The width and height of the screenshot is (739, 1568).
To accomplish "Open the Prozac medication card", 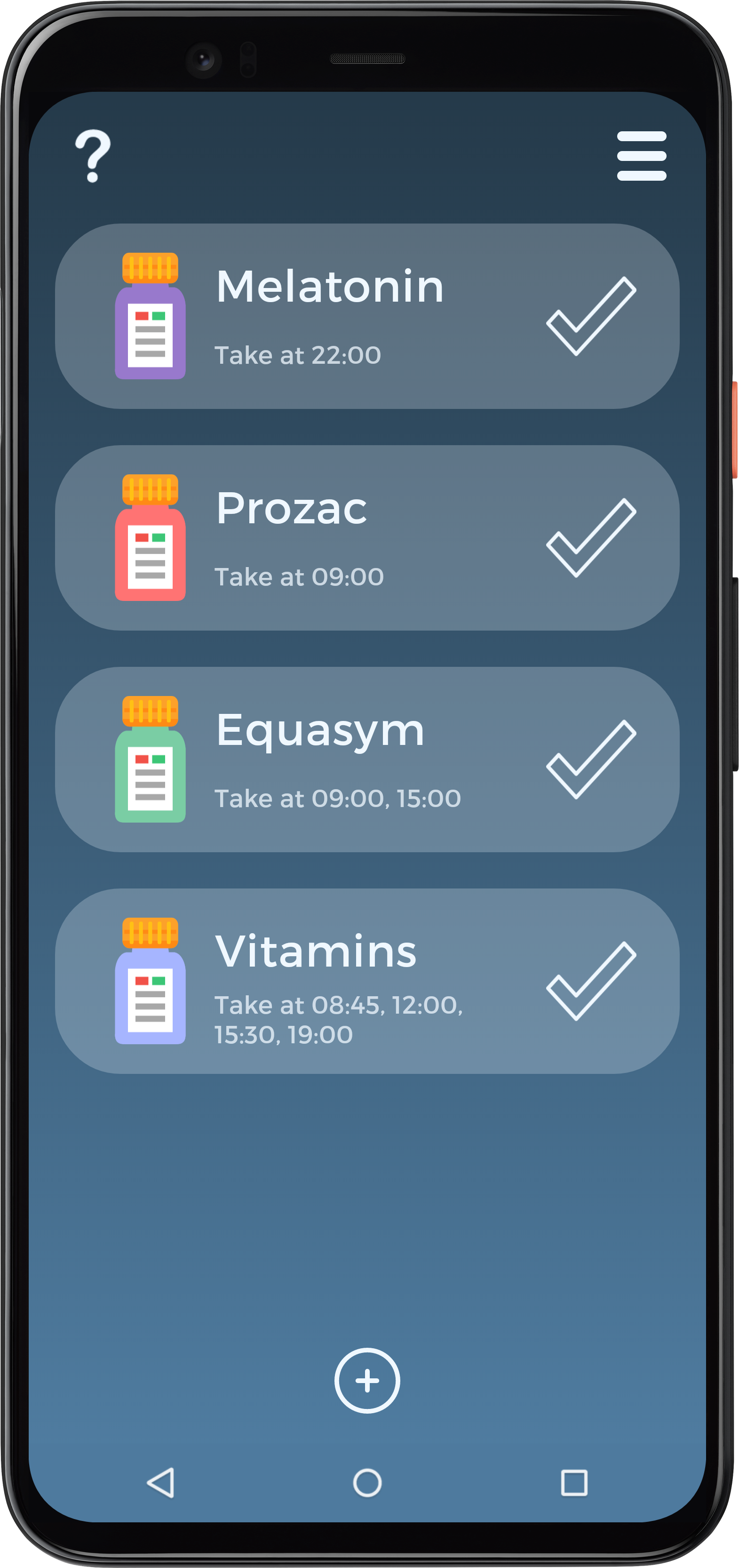I will click(x=328, y=538).
